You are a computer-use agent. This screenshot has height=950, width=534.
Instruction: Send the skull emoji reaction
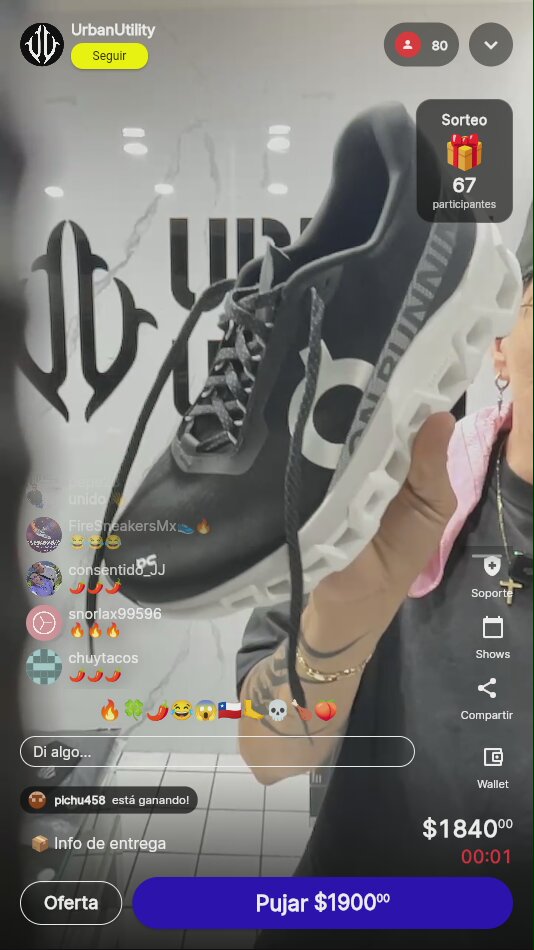coord(277,709)
